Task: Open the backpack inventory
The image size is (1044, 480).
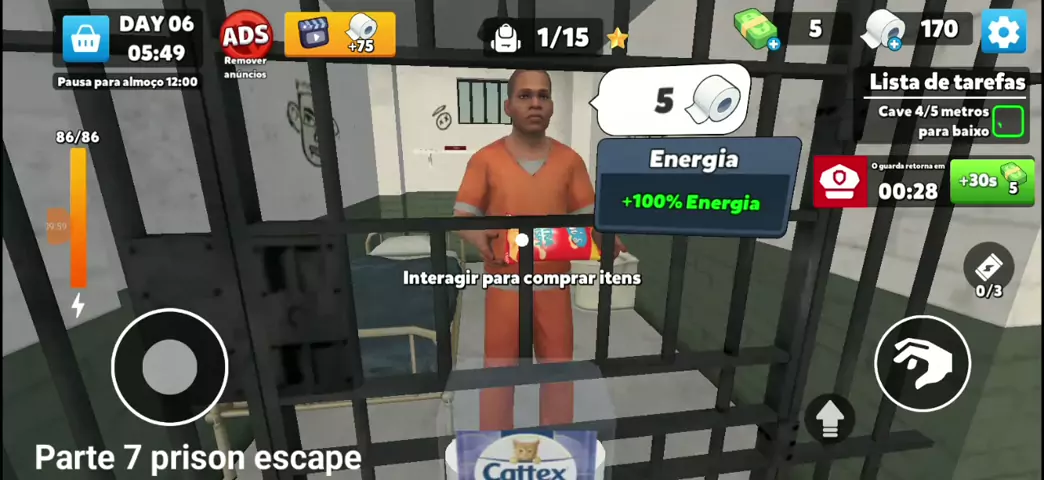Action: [x=506, y=39]
